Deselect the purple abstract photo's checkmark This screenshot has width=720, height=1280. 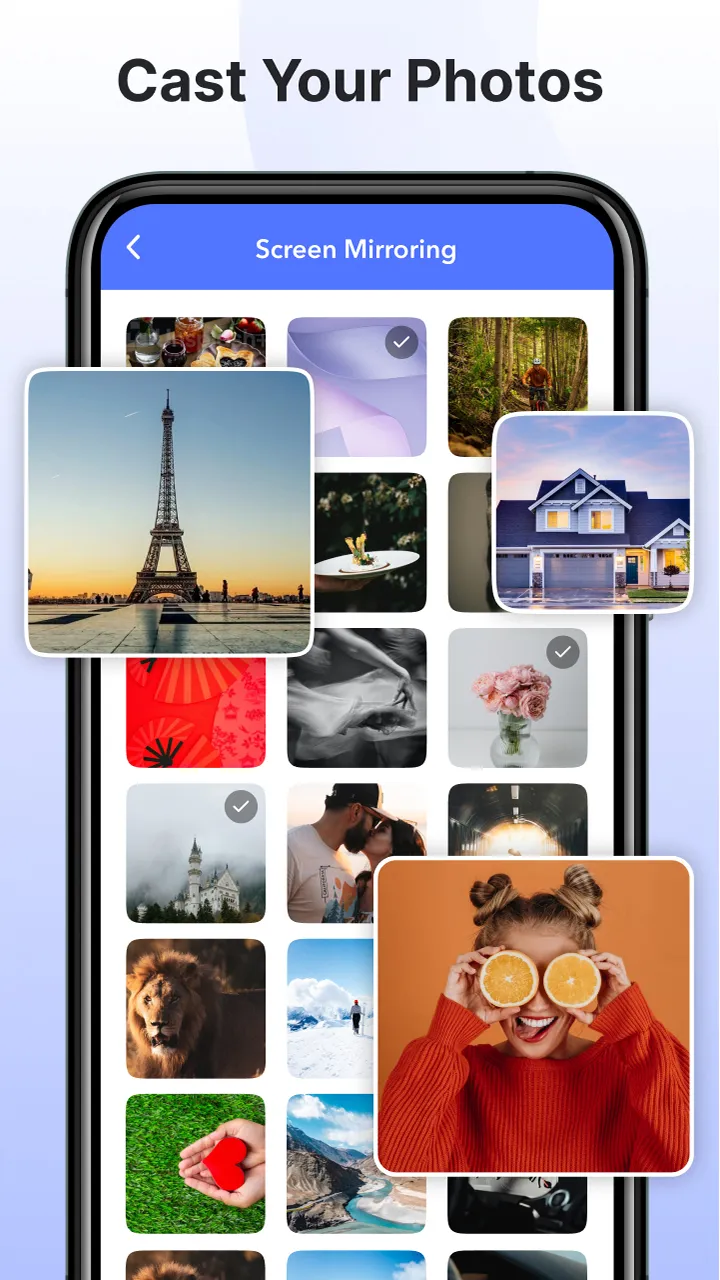[x=400, y=342]
